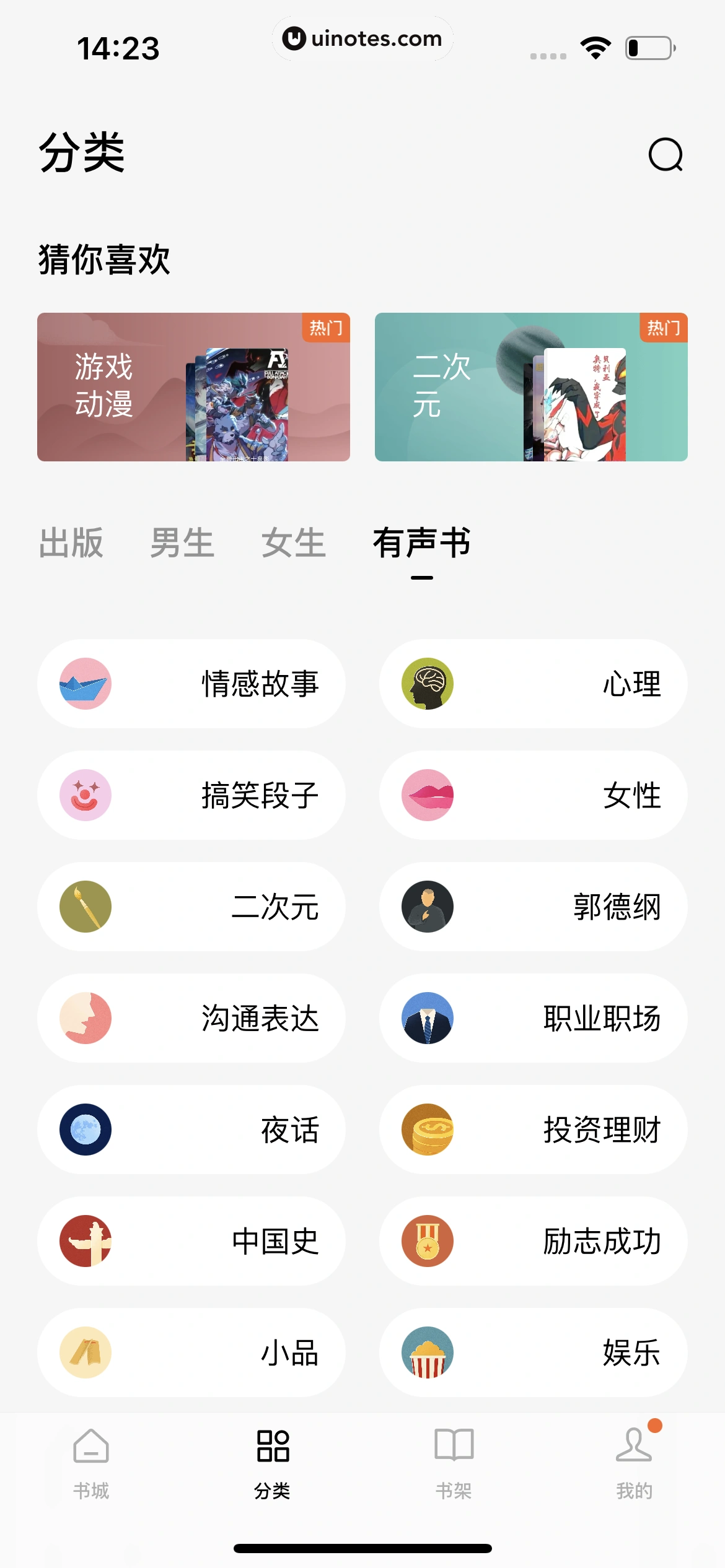Open the 中国史 category
Image resolution: width=725 pixels, height=1568 pixels.
[191, 1241]
